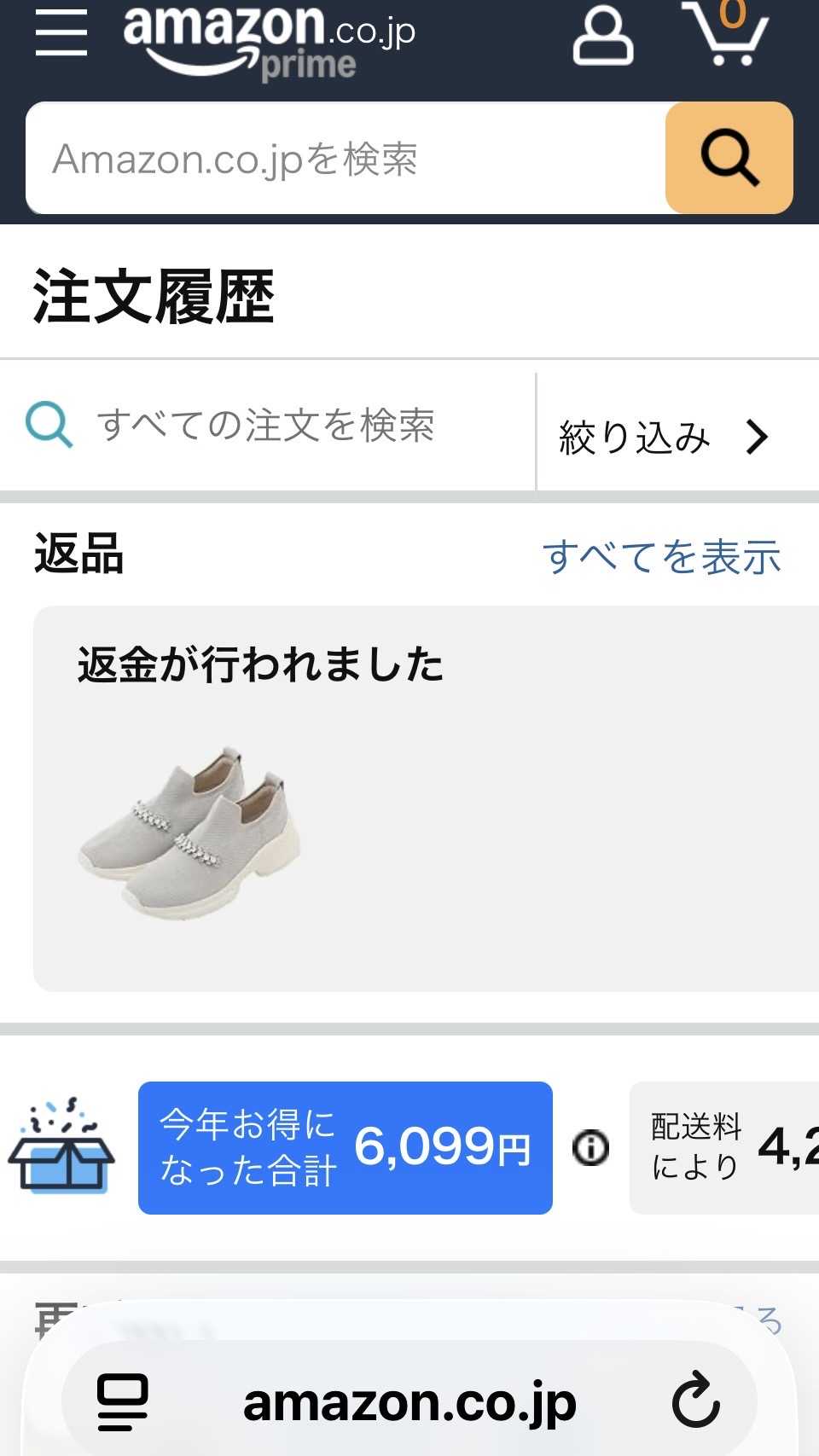
Task: Go to Amazon.co.jp home via logo
Action: pos(270,41)
